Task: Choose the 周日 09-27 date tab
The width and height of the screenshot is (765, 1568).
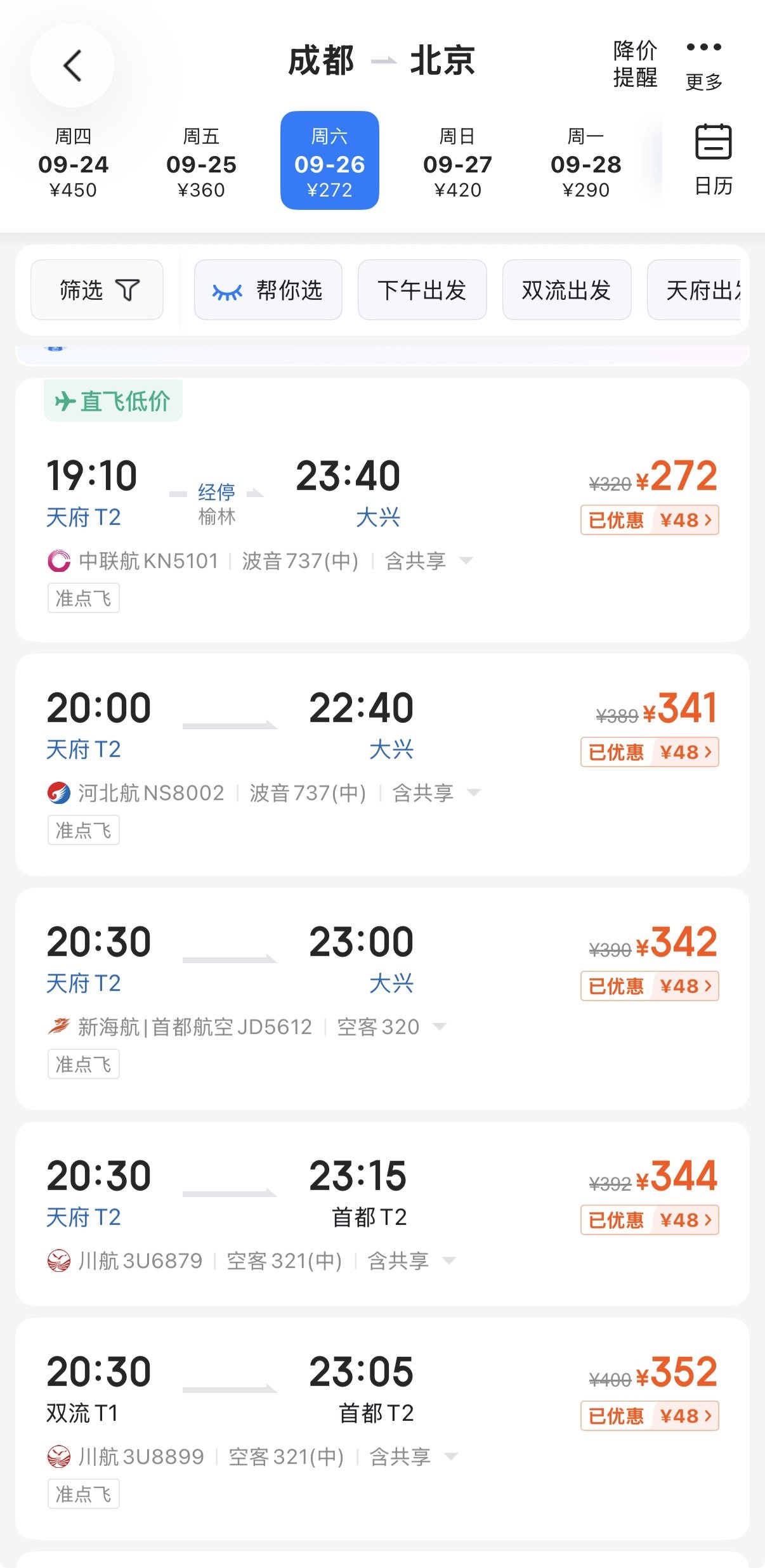Action: pos(457,161)
